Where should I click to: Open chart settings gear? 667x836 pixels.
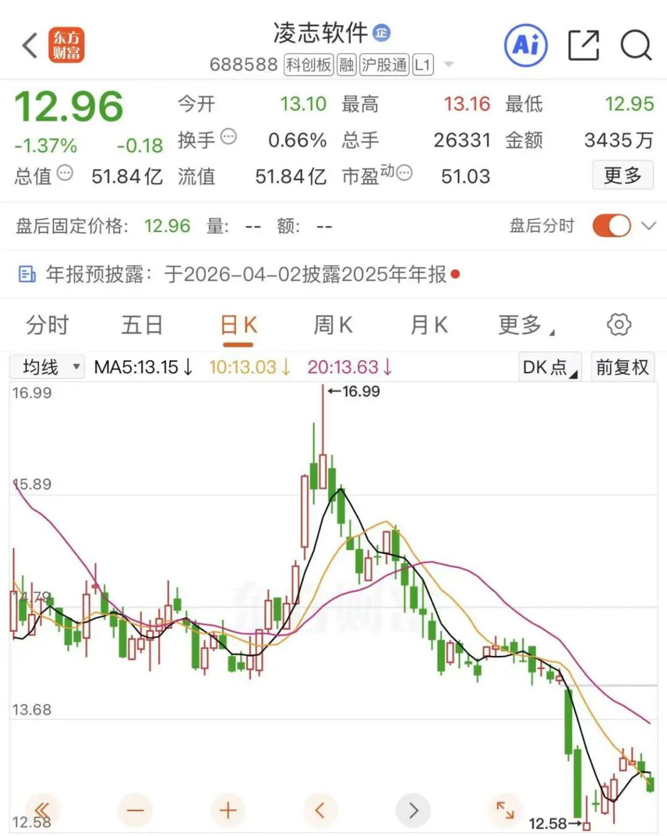click(x=619, y=325)
